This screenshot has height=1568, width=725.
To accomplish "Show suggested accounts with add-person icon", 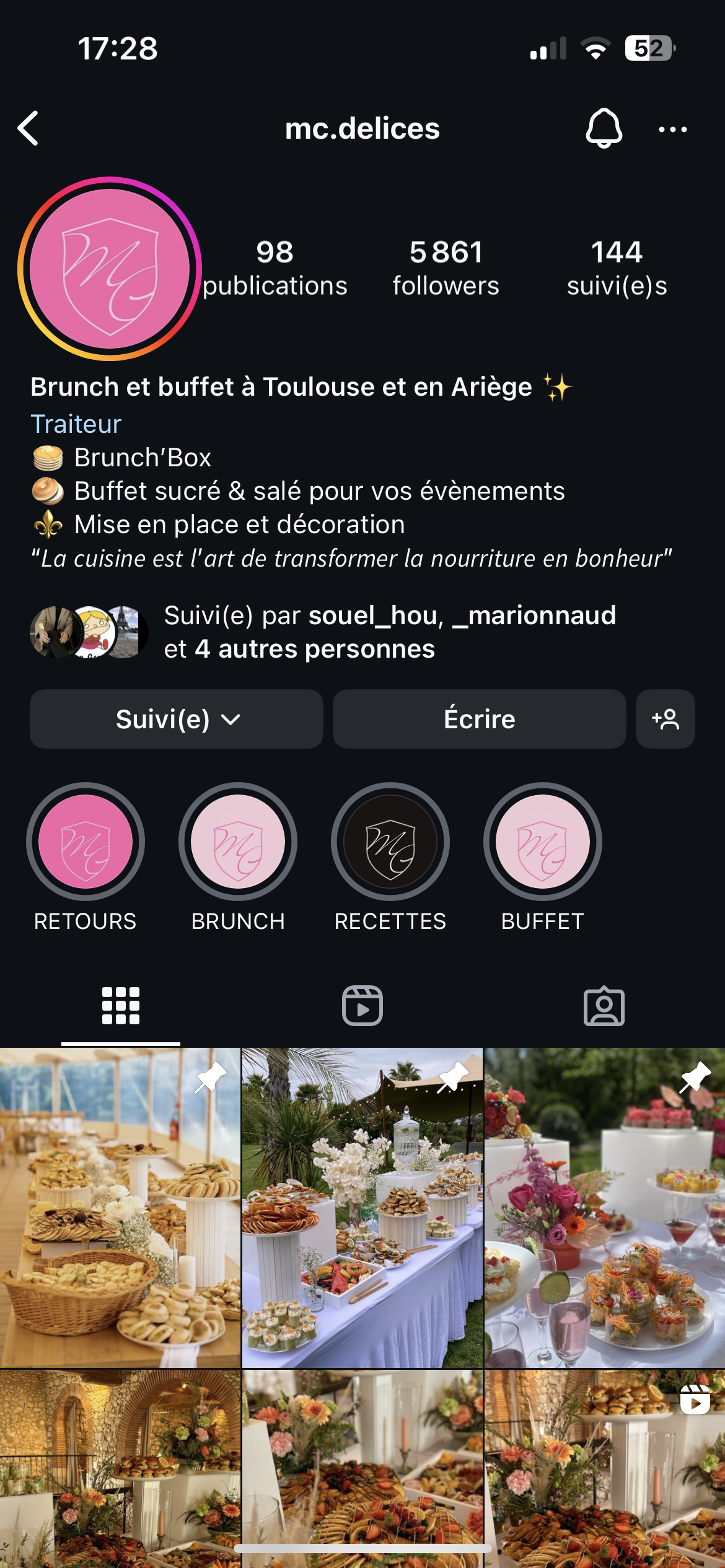I will pyautogui.click(x=665, y=719).
